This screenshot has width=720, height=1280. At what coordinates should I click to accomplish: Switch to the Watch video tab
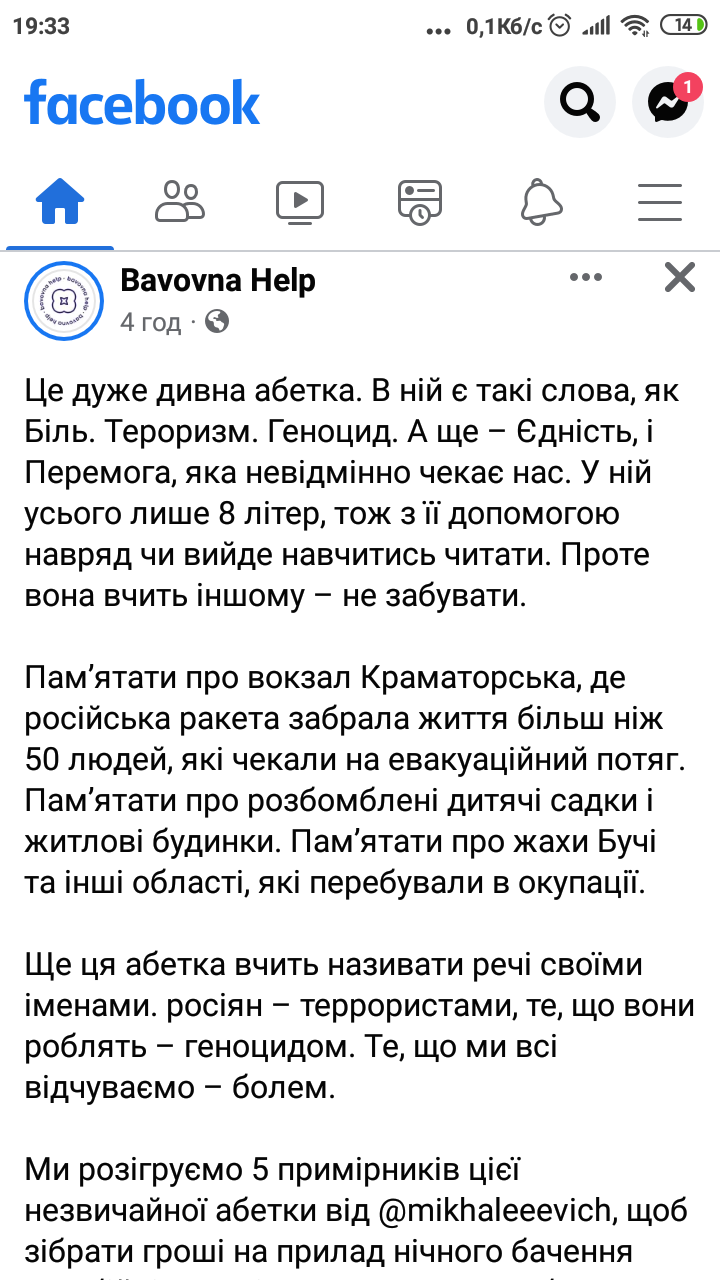[x=300, y=202]
